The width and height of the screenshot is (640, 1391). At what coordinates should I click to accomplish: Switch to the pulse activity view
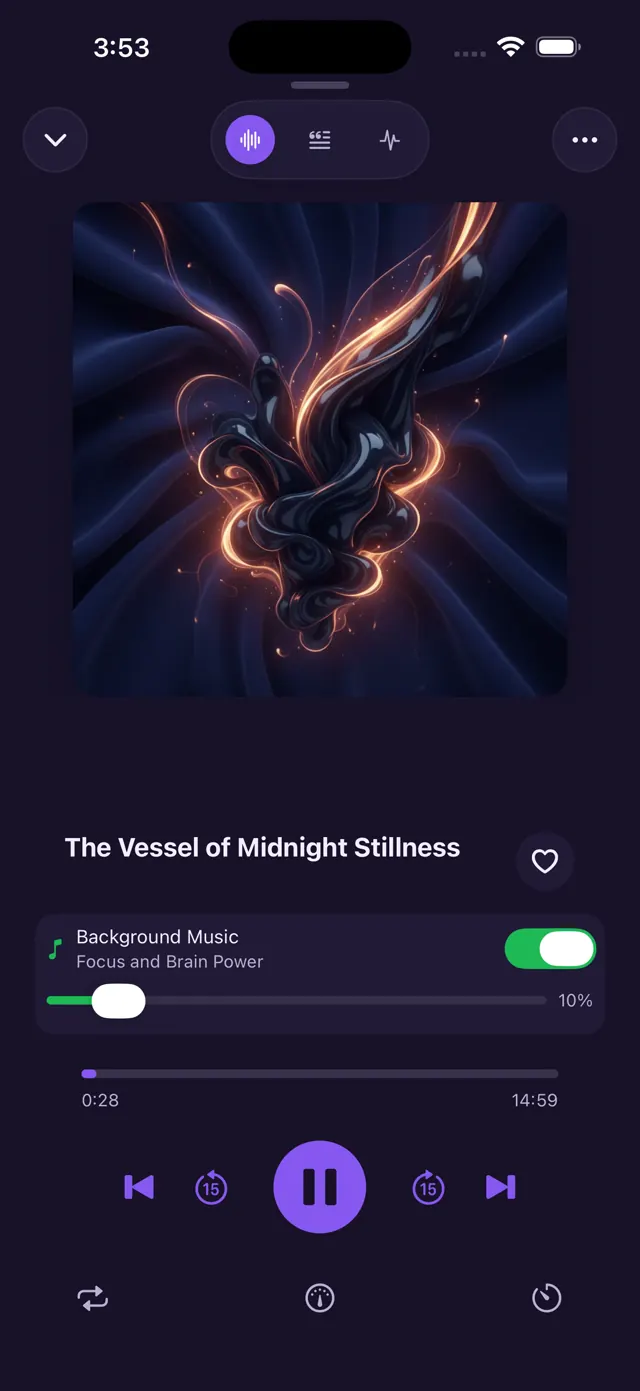coord(390,140)
